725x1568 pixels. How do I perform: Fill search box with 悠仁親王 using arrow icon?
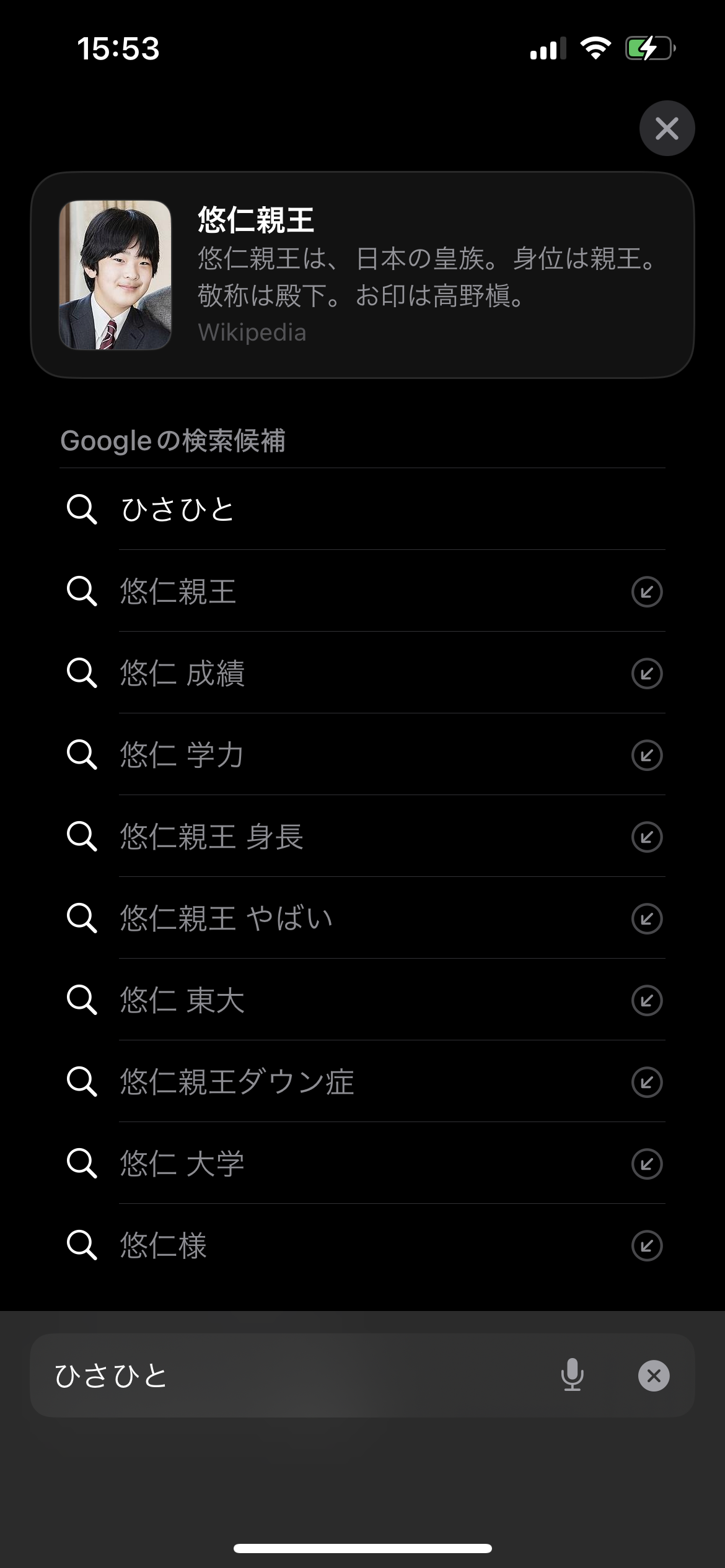coord(647,591)
